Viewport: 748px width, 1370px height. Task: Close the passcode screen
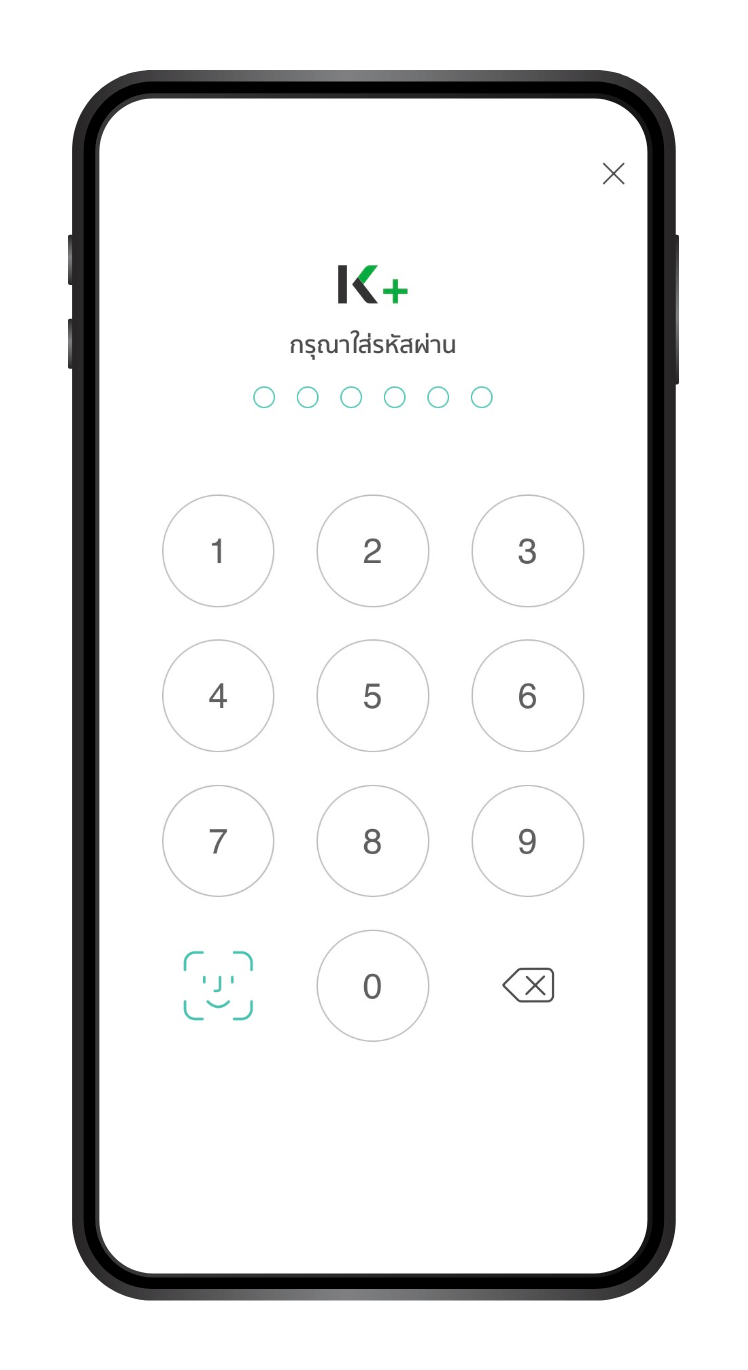[x=613, y=174]
